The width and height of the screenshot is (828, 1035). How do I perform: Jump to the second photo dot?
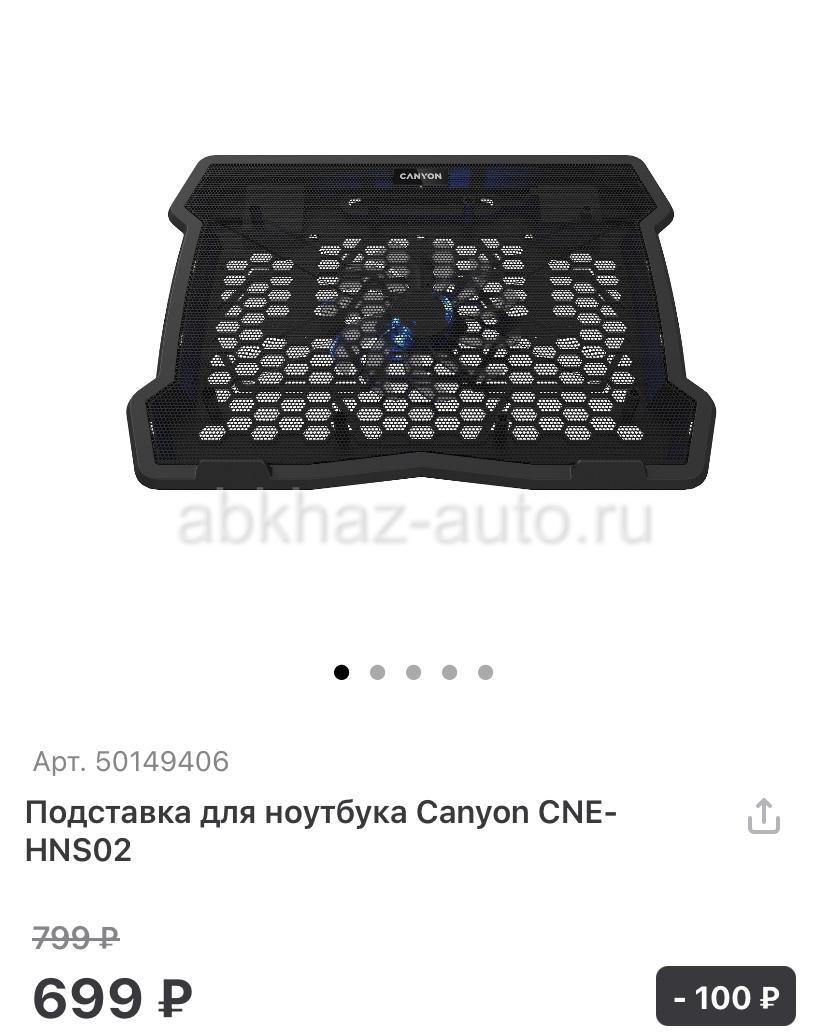pos(377,672)
